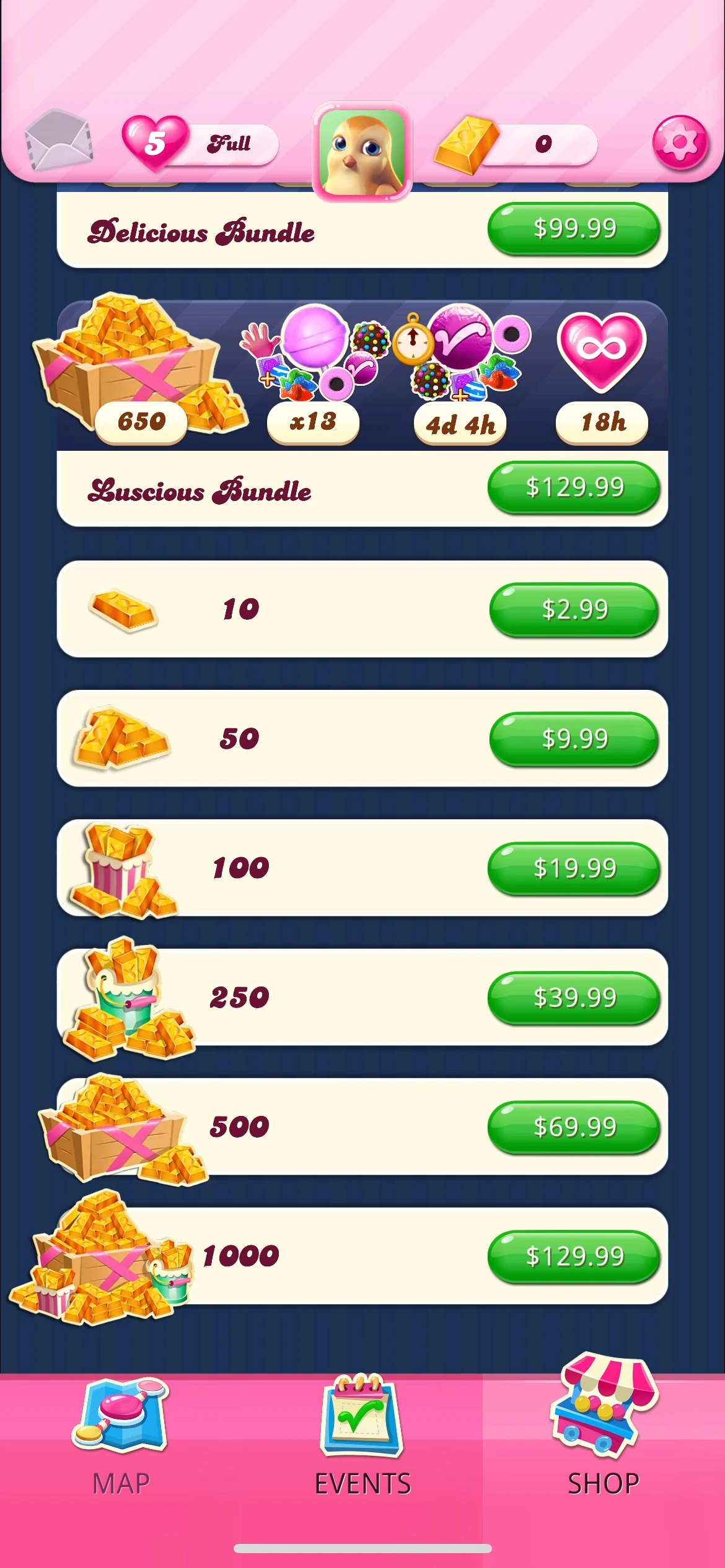Switch to the Events tab

click(362, 1437)
